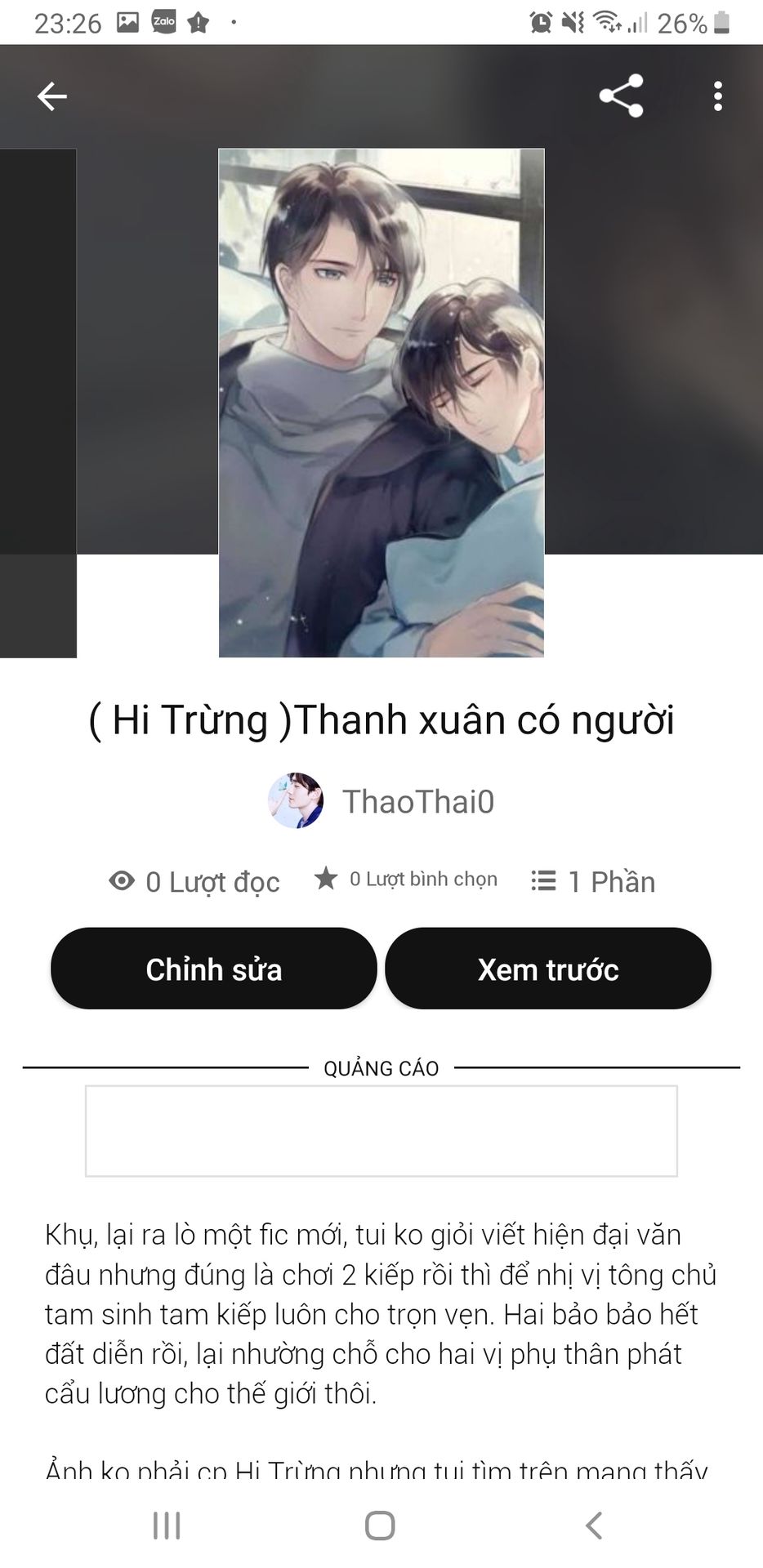Share this story
The width and height of the screenshot is (763, 1568).
(621, 96)
